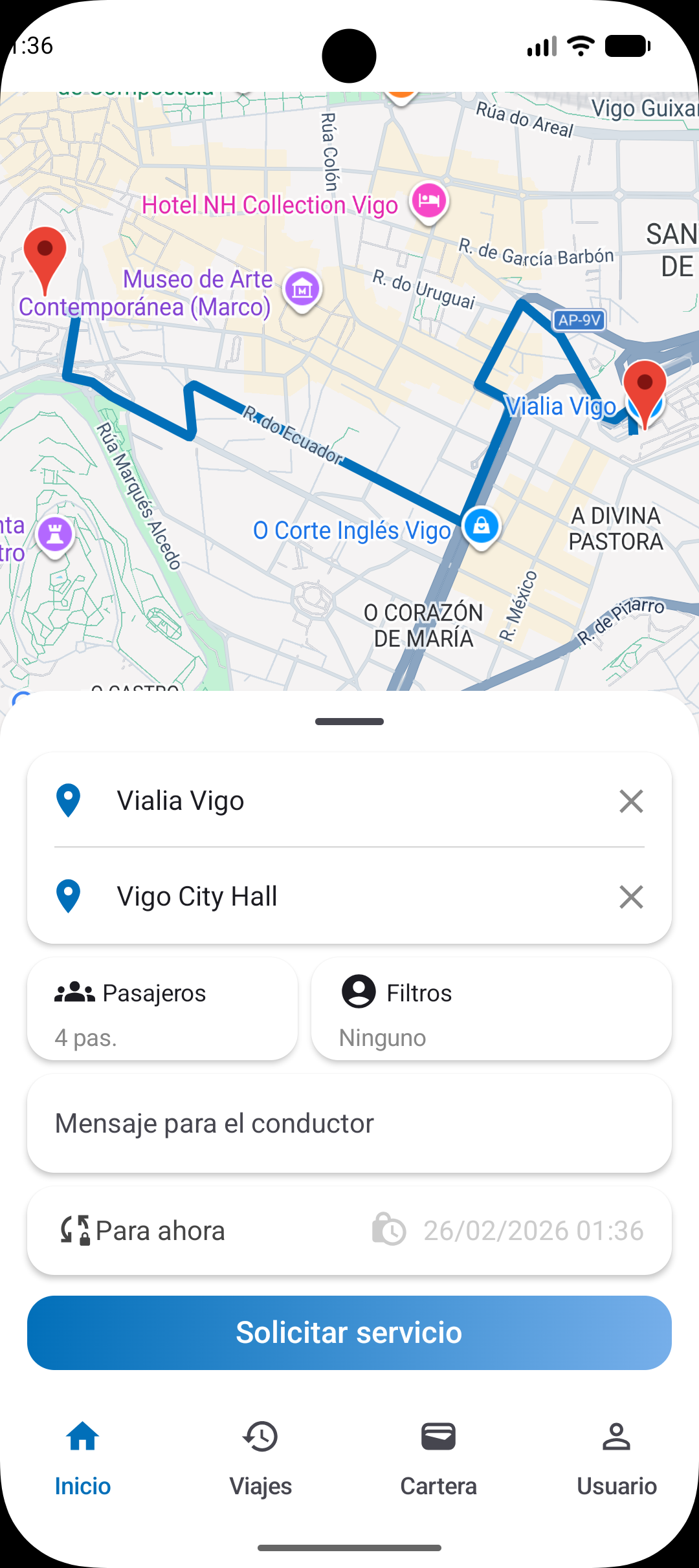Tap the lock marker on the map route

click(480, 527)
